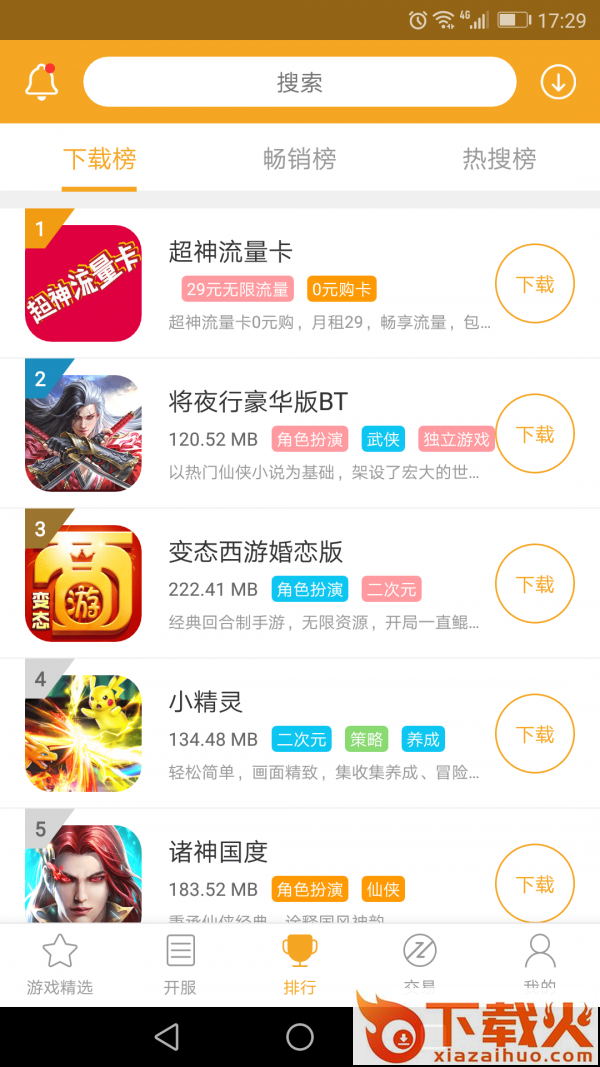Select the 下载榜 tab

tap(99, 159)
